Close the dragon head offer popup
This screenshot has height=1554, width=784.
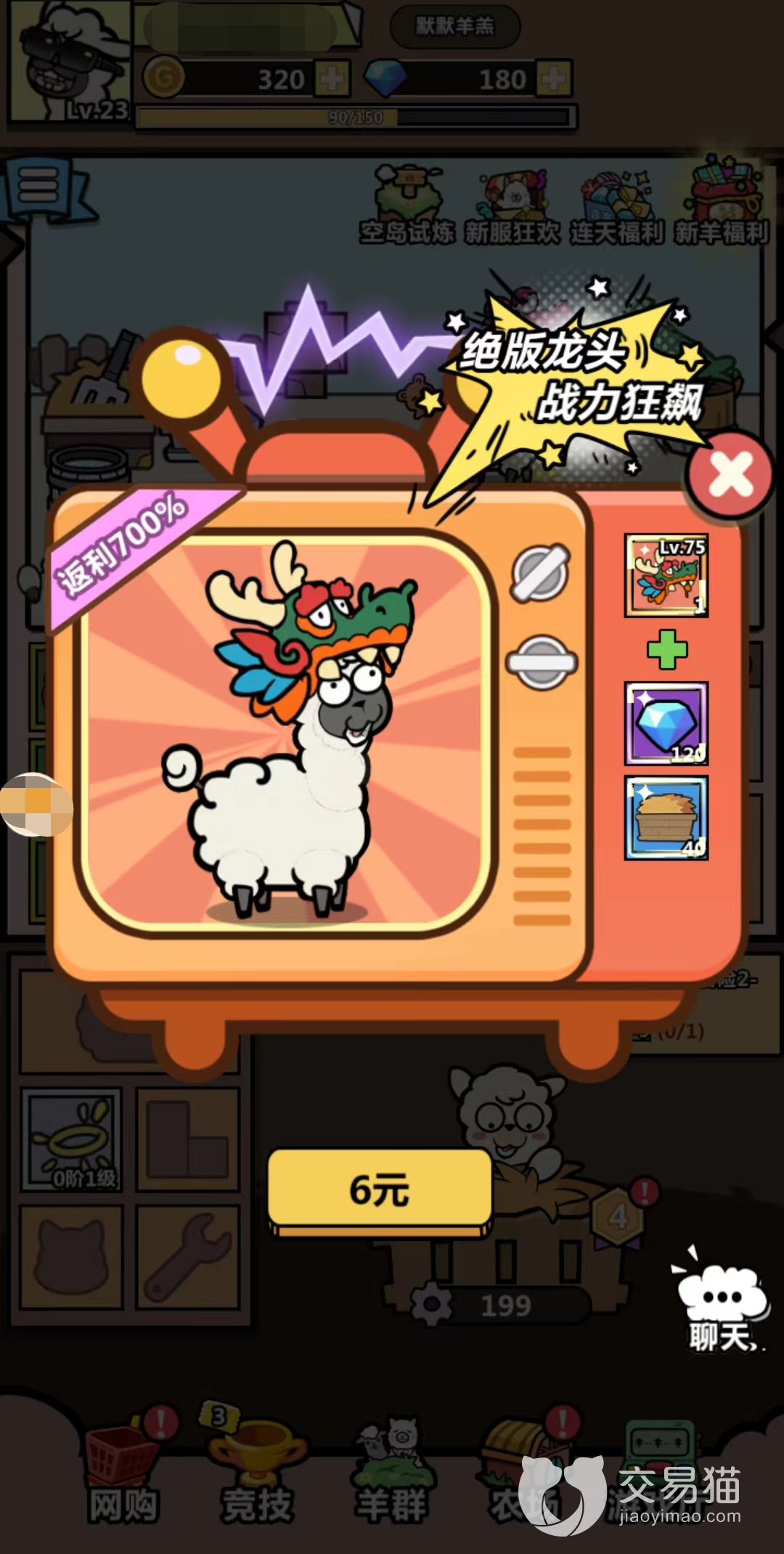[730, 476]
